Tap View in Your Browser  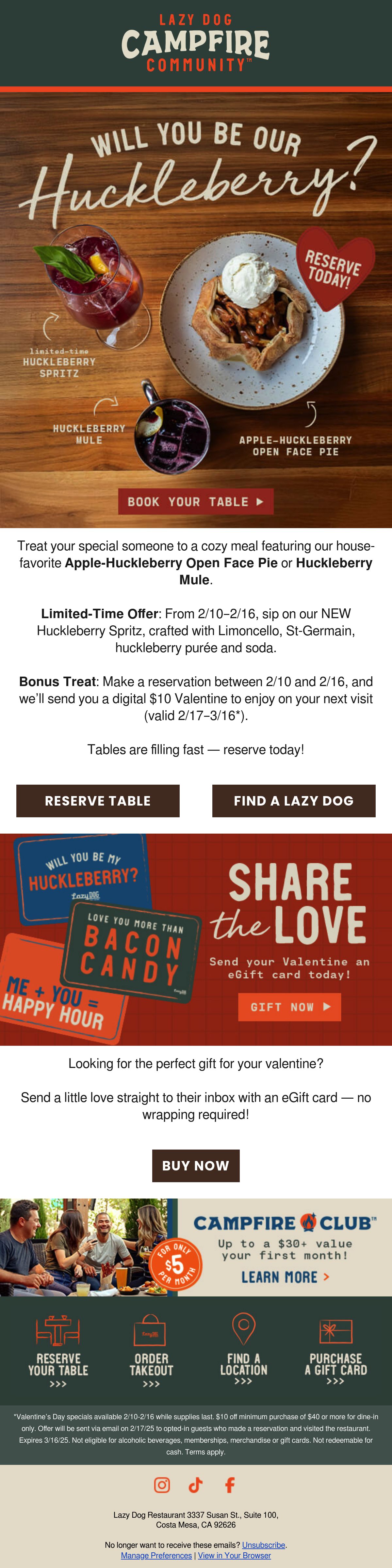click(x=234, y=1555)
